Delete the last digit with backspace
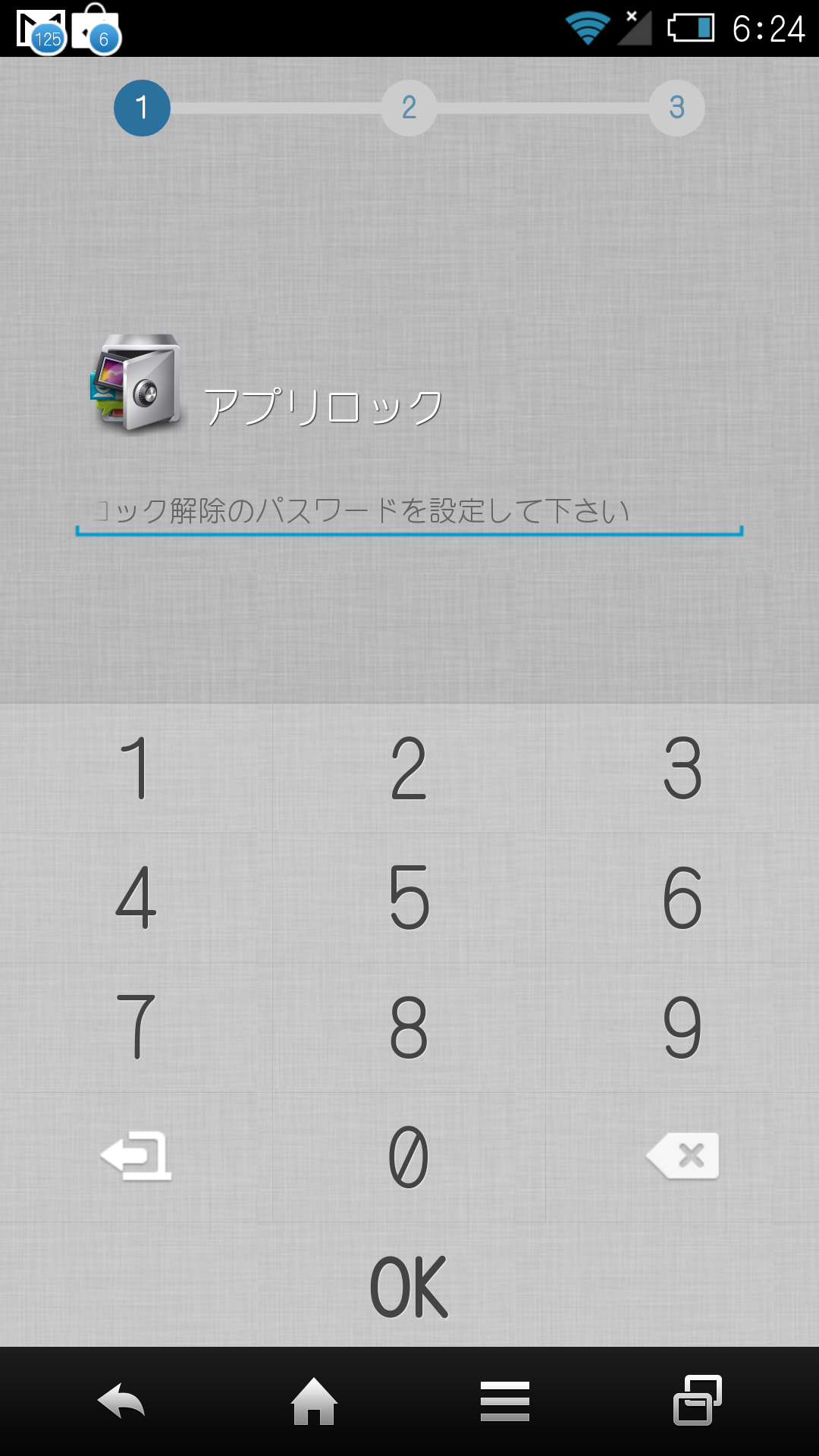 click(683, 1156)
